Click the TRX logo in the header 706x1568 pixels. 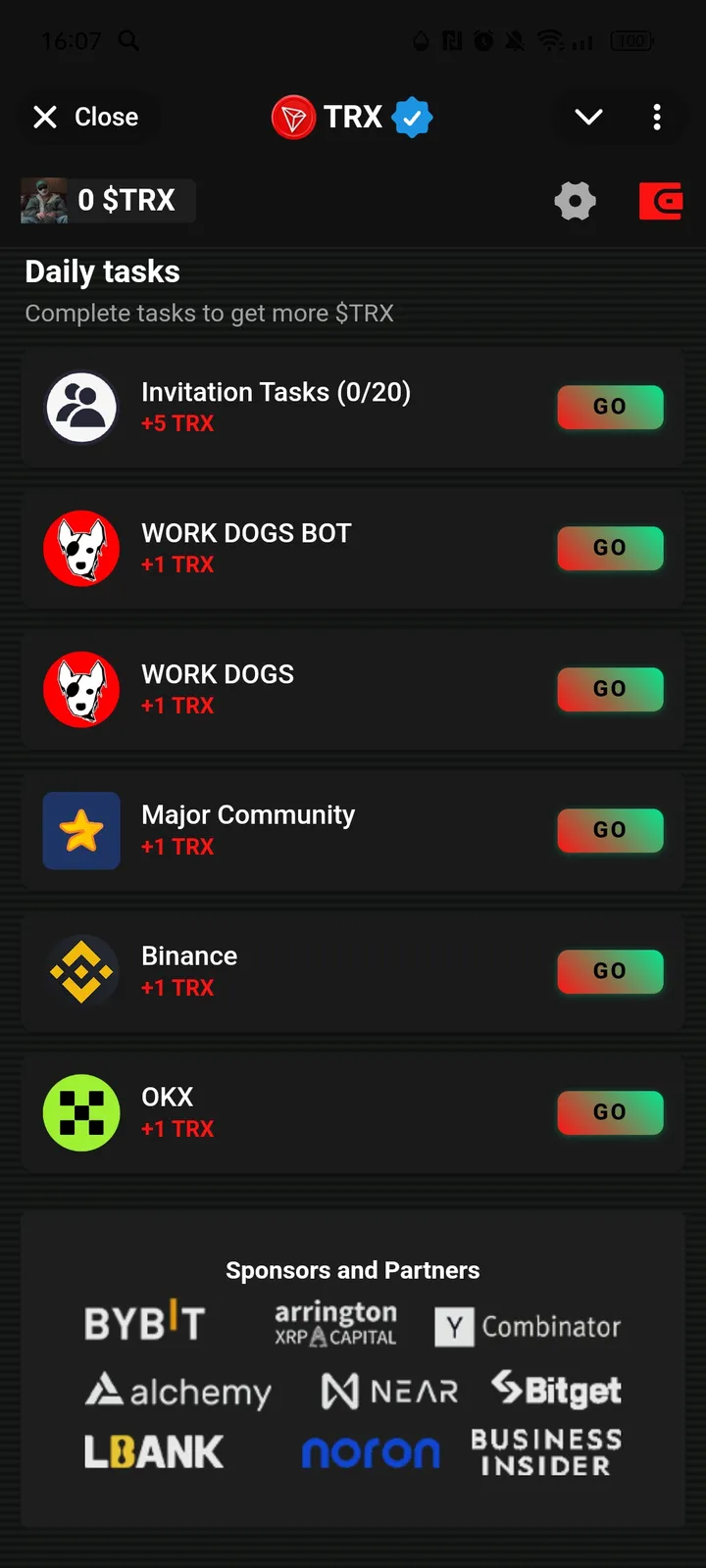[x=292, y=117]
